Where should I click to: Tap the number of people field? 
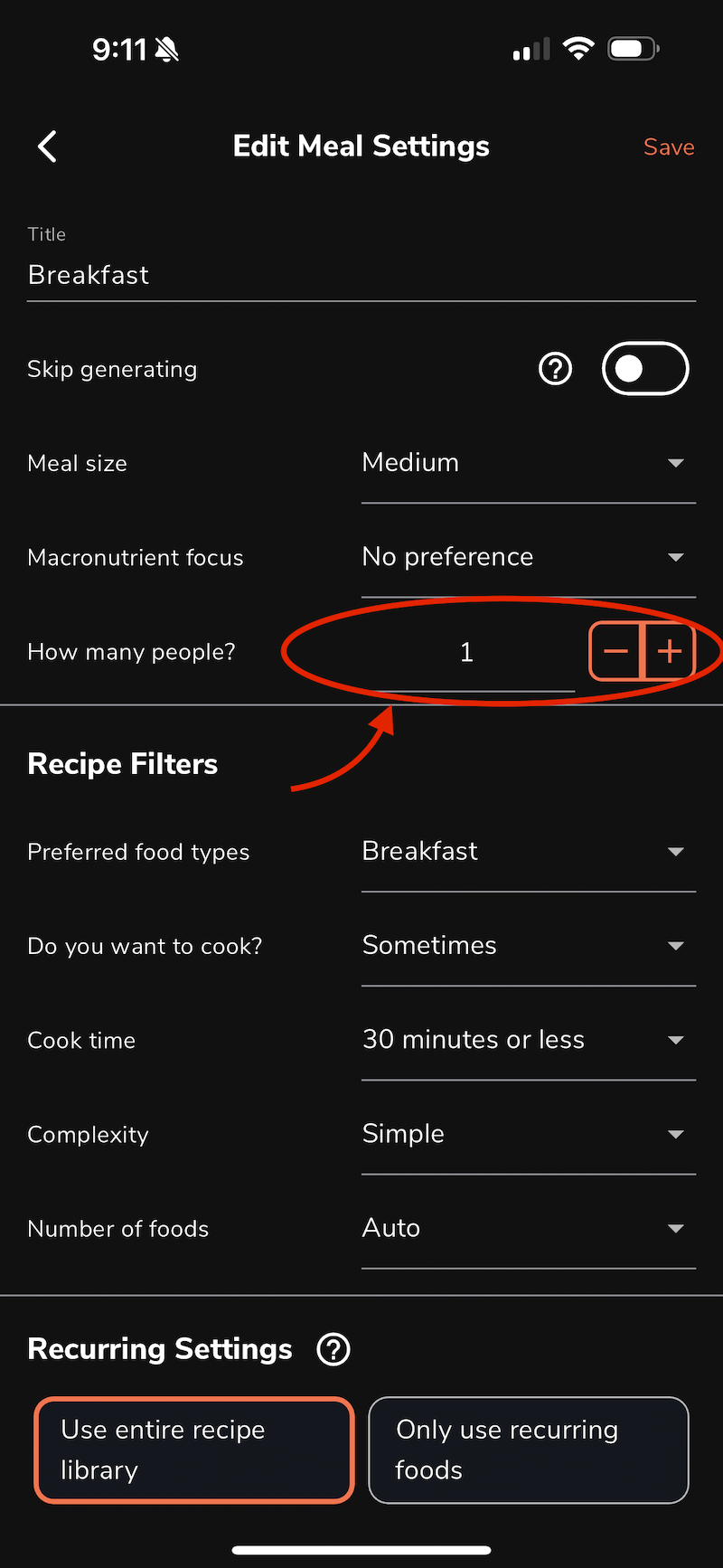(466, 653)
